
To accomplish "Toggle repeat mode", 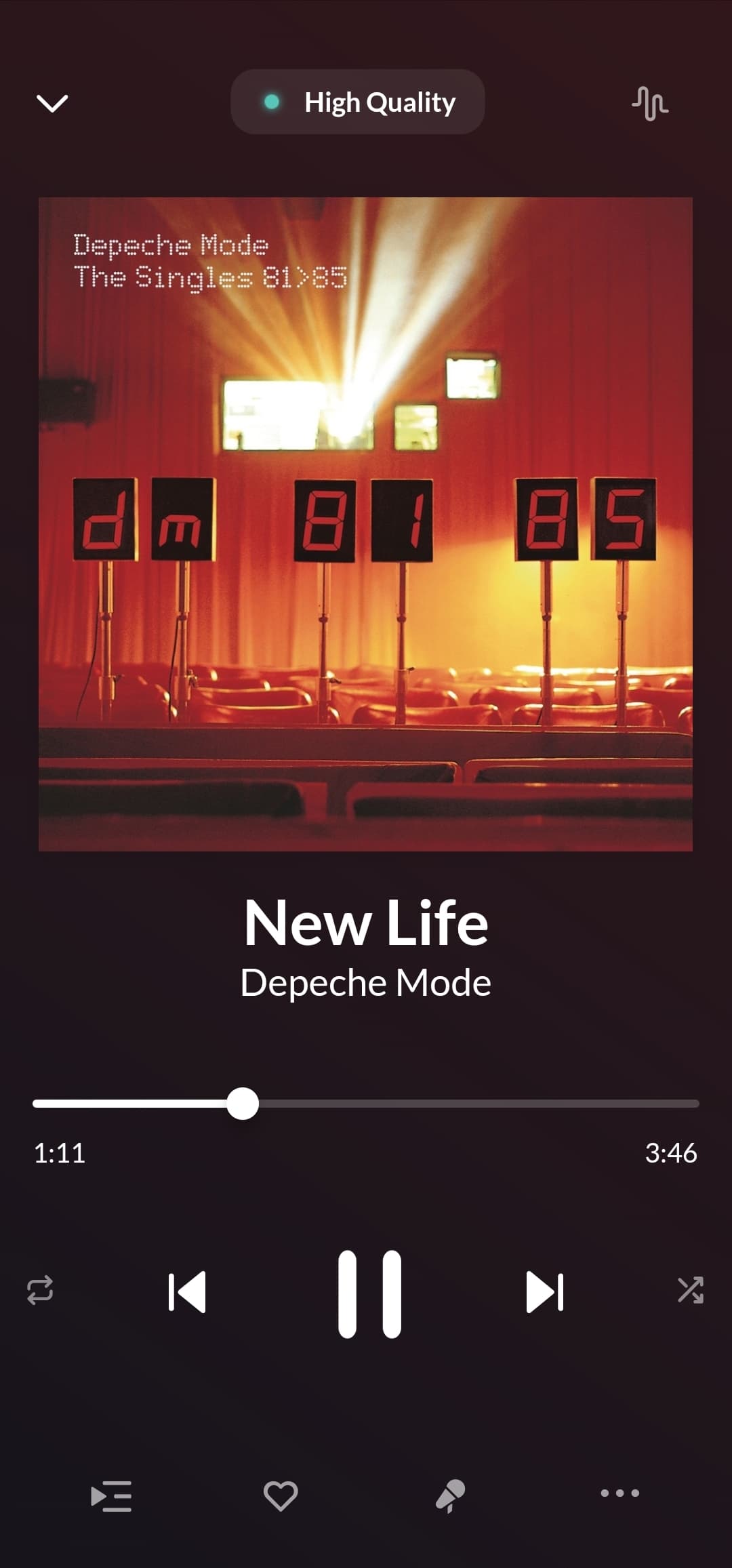I will tap(40, 1290).
